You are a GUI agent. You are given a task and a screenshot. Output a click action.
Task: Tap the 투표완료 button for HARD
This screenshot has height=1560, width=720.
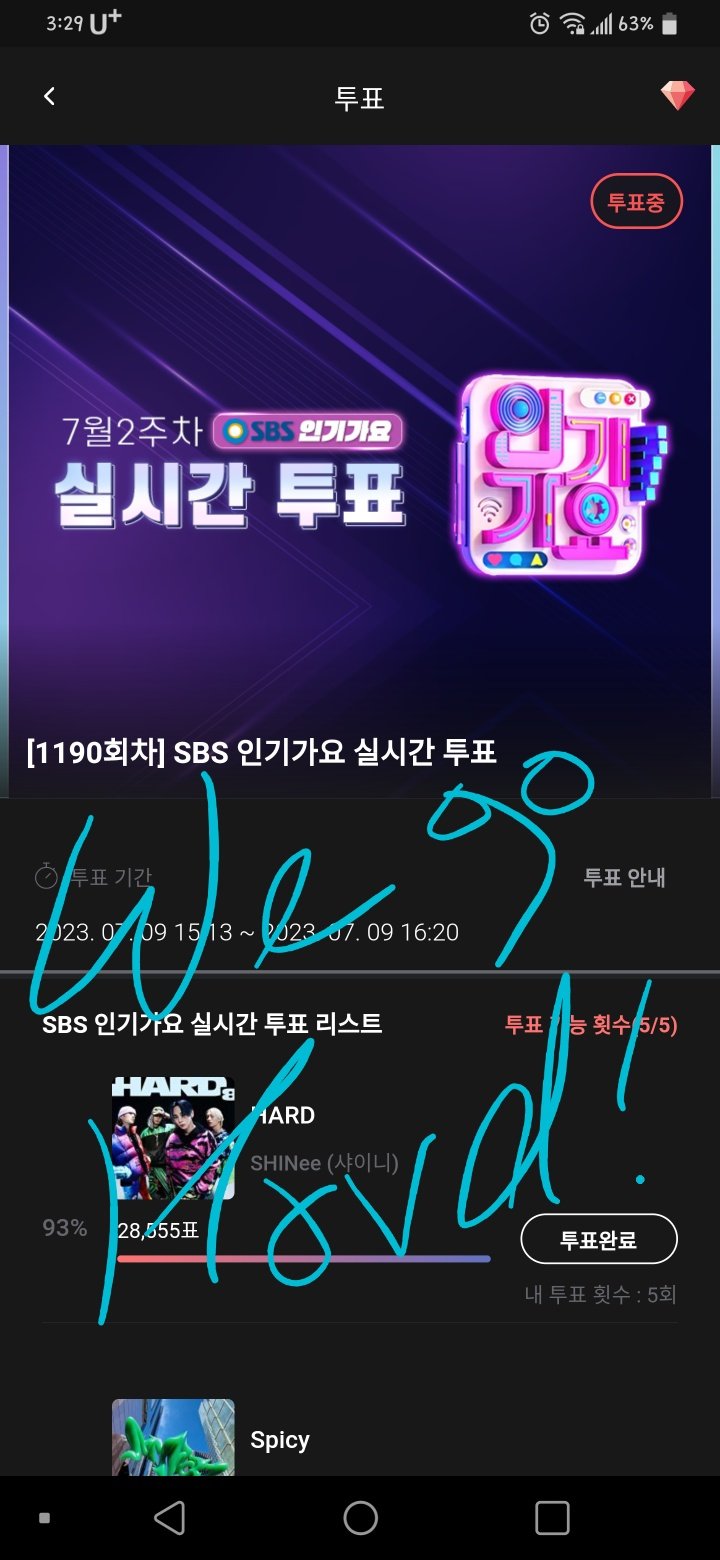pyautogui.click(x=599, y=1240)
